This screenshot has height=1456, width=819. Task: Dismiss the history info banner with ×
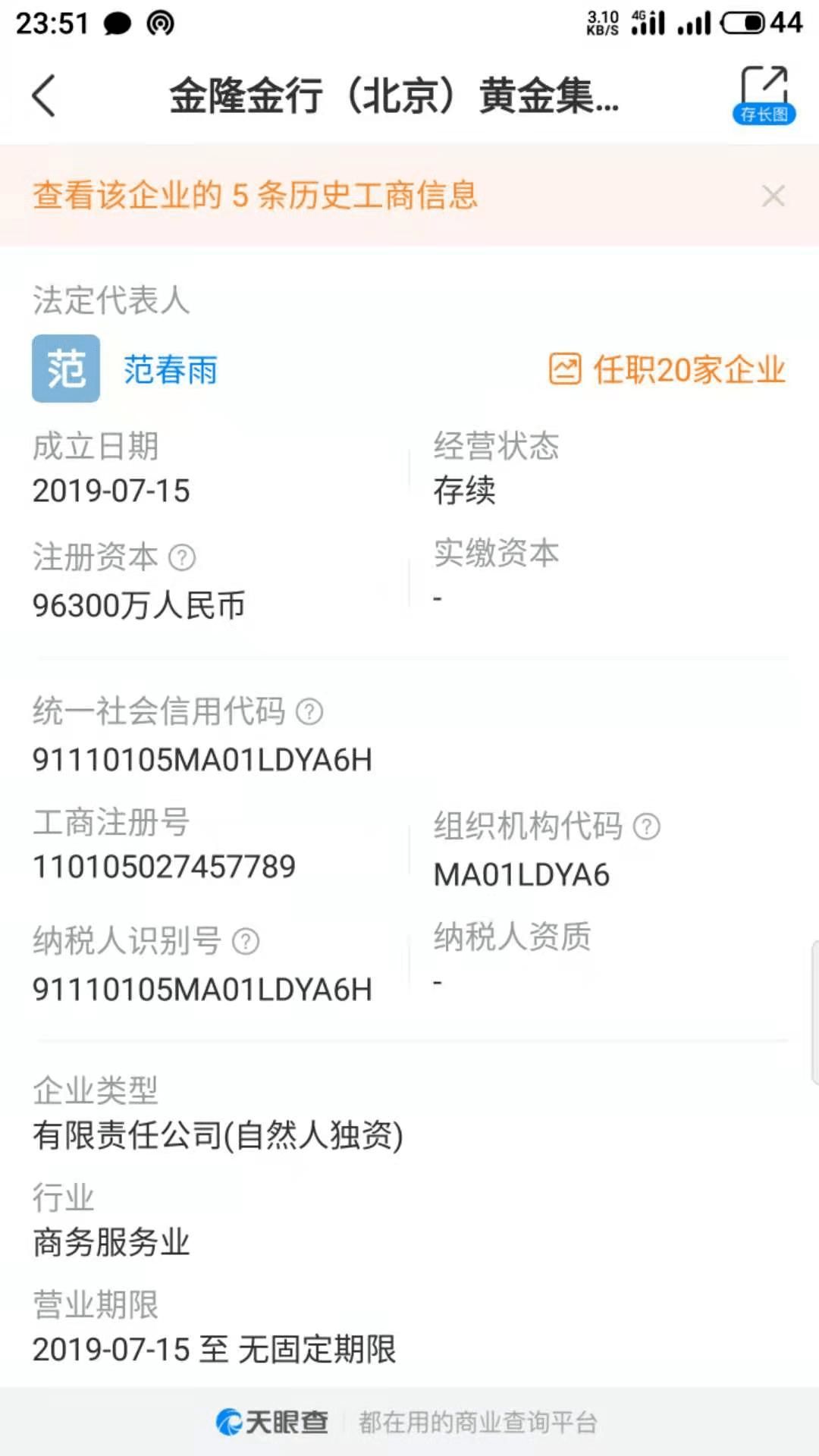pyautogui.click(x=773, y=196)
